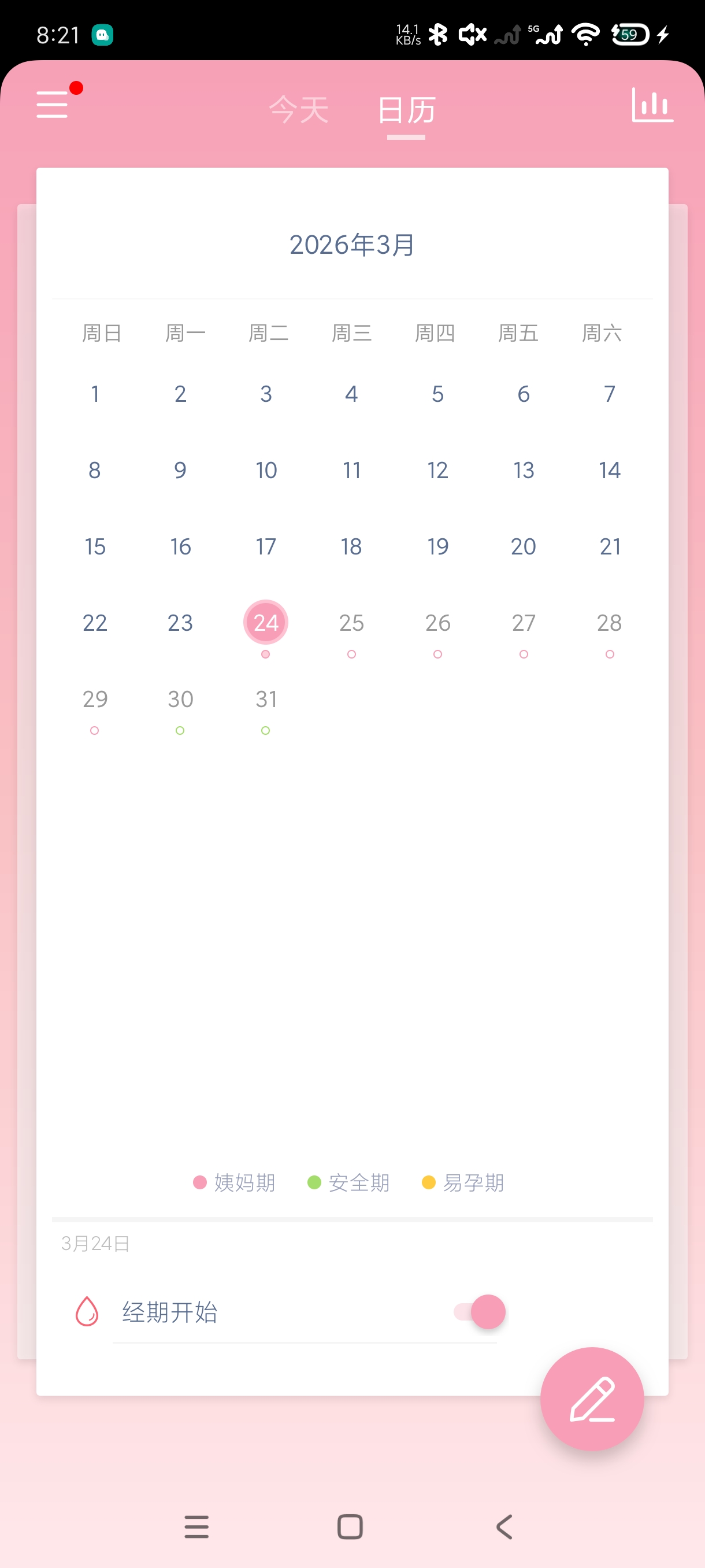Viewport: 705px width, 1568px height.
Task: Choose day 7 in the calendar
Action: click(610, 394)
